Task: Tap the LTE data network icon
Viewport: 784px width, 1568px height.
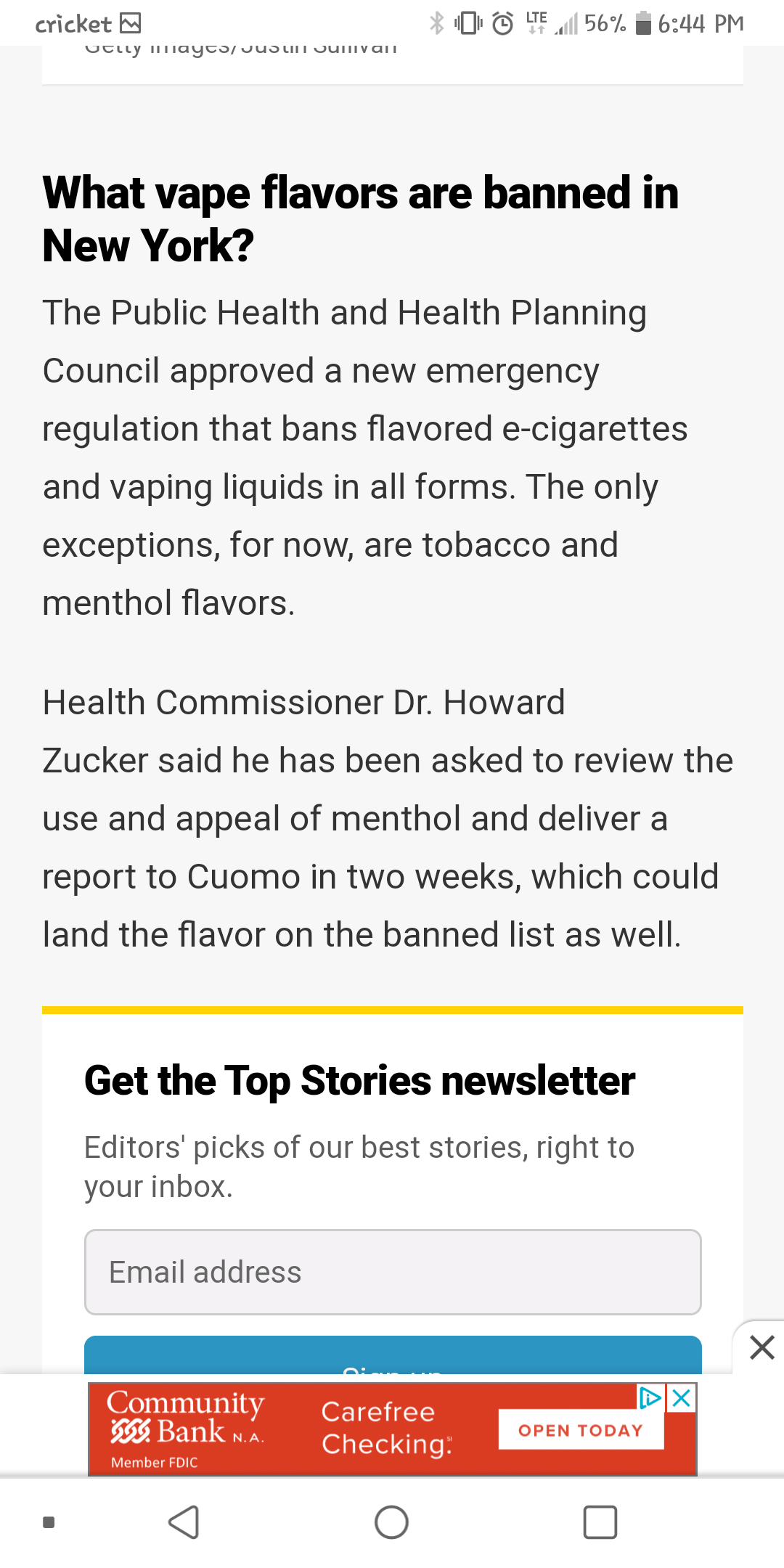Action: (x=537, y=23)
